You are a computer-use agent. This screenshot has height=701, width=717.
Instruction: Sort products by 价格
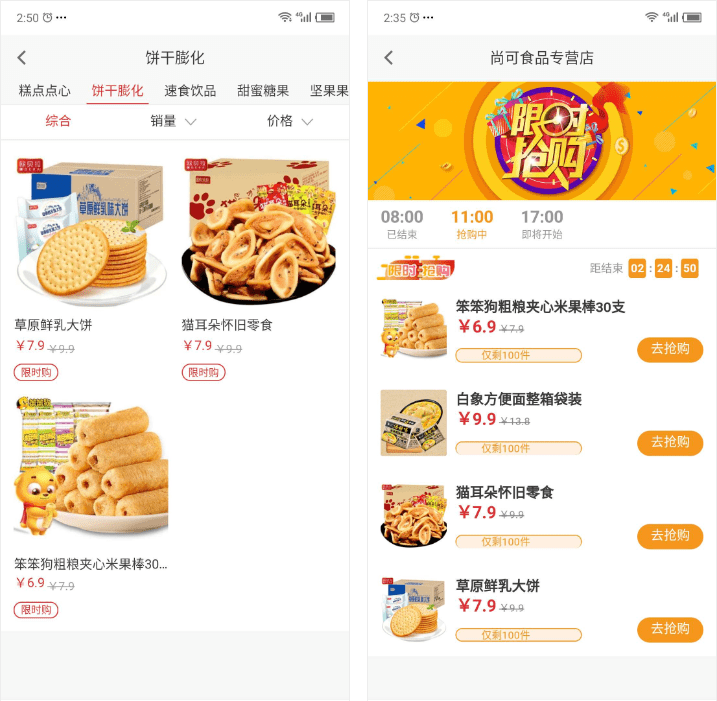point(289,121)
